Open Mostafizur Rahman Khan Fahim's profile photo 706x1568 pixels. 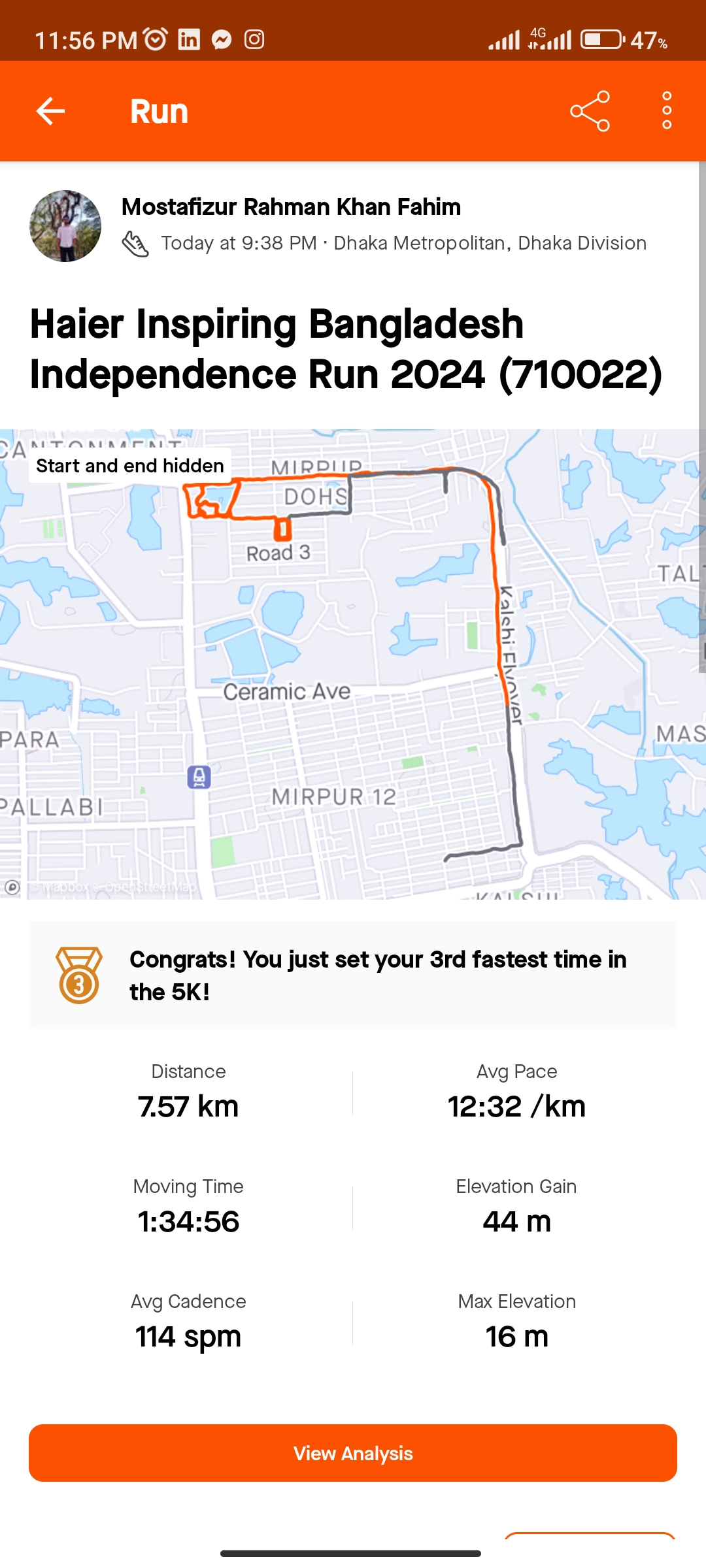pos(65,226)
